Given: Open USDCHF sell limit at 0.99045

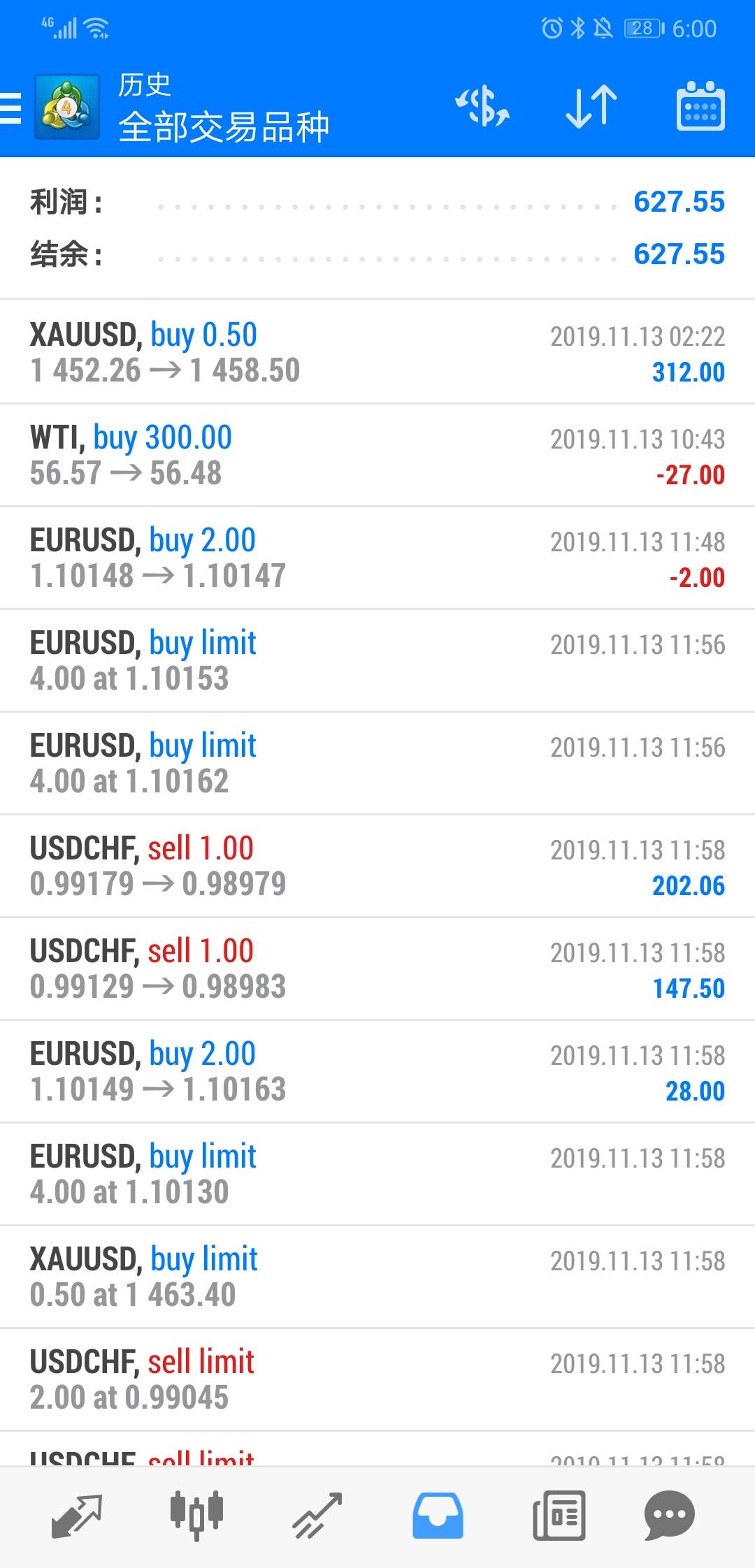Looking at the screenshot, I should (377, 1379).
